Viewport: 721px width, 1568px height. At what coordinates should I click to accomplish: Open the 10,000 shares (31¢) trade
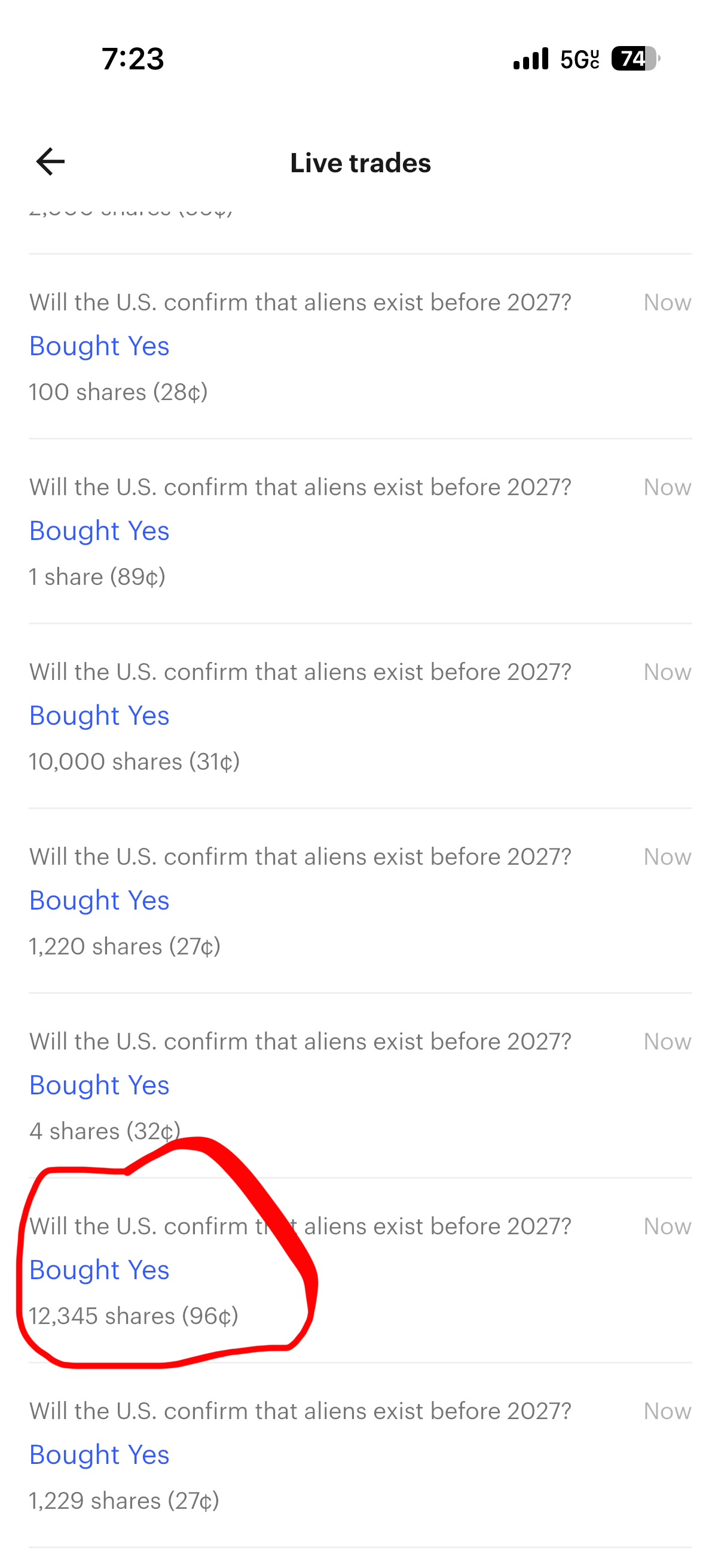click(x=360, y=716)
